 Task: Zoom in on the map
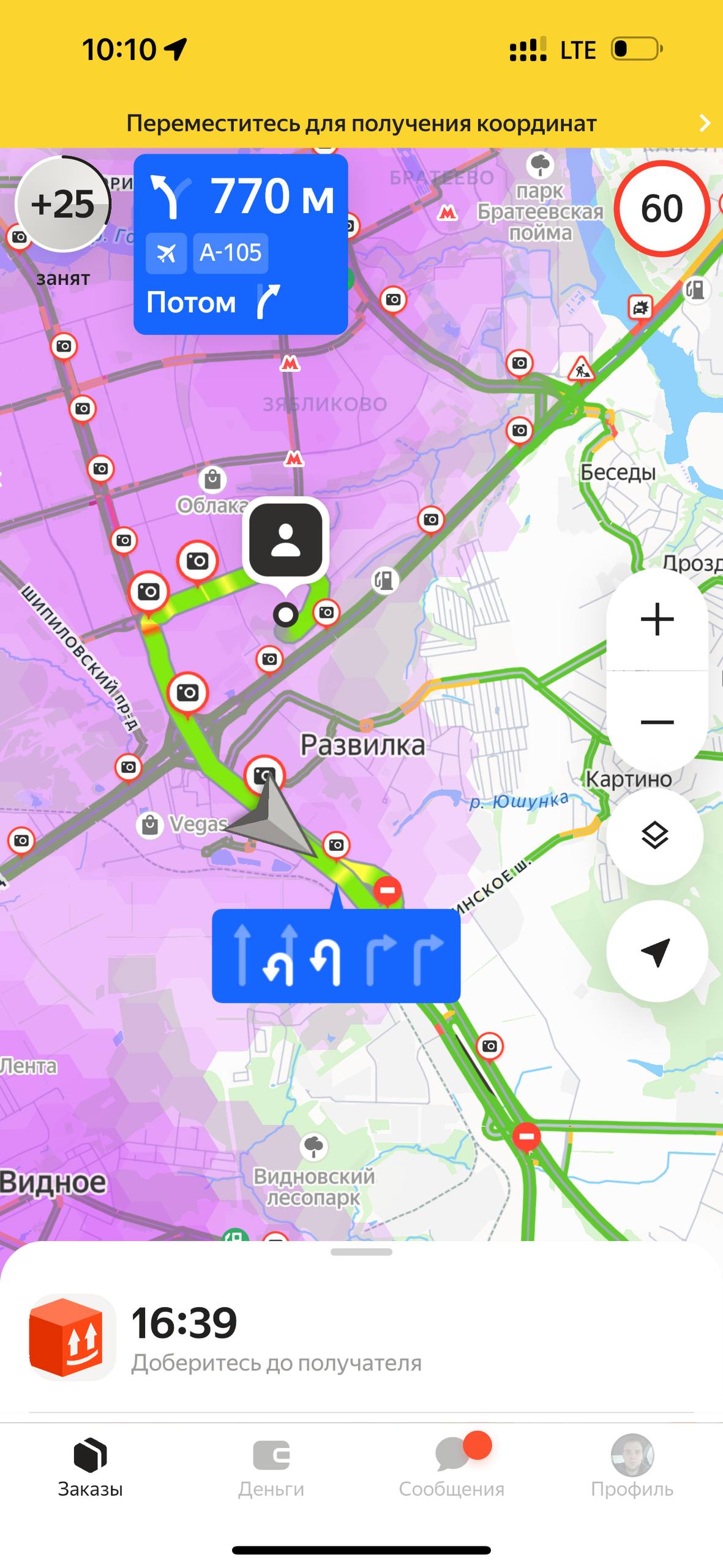[x=657, y=619]
